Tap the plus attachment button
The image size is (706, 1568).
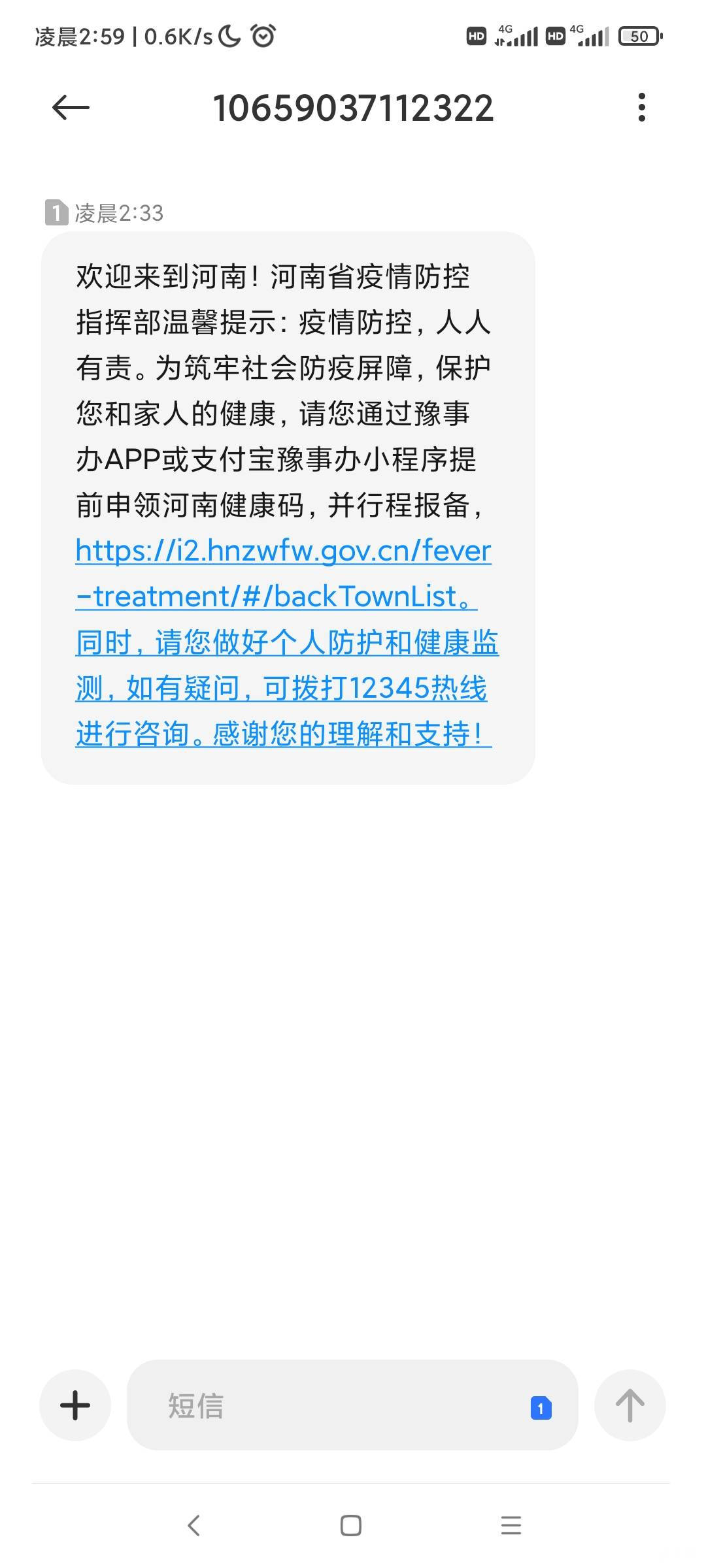(75, 1405)
